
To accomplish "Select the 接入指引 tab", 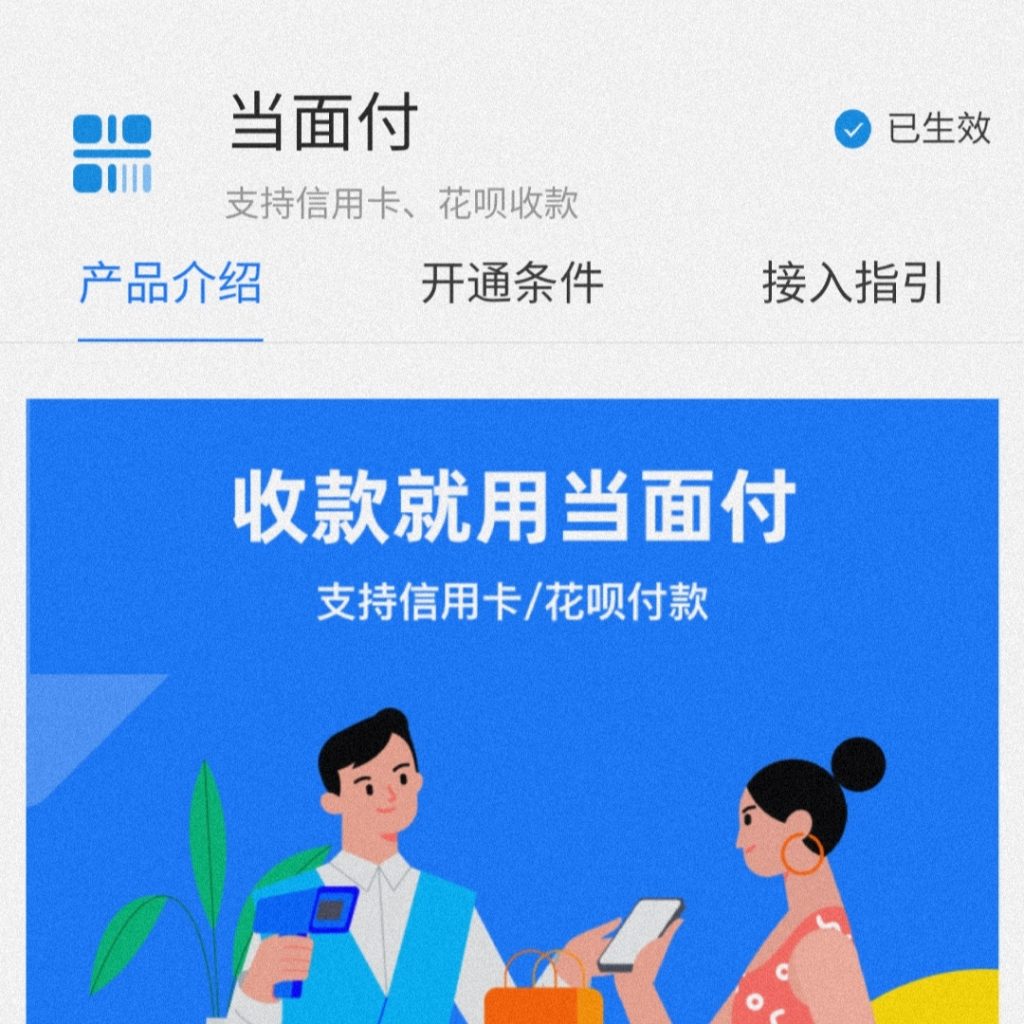I will point(852,284).
